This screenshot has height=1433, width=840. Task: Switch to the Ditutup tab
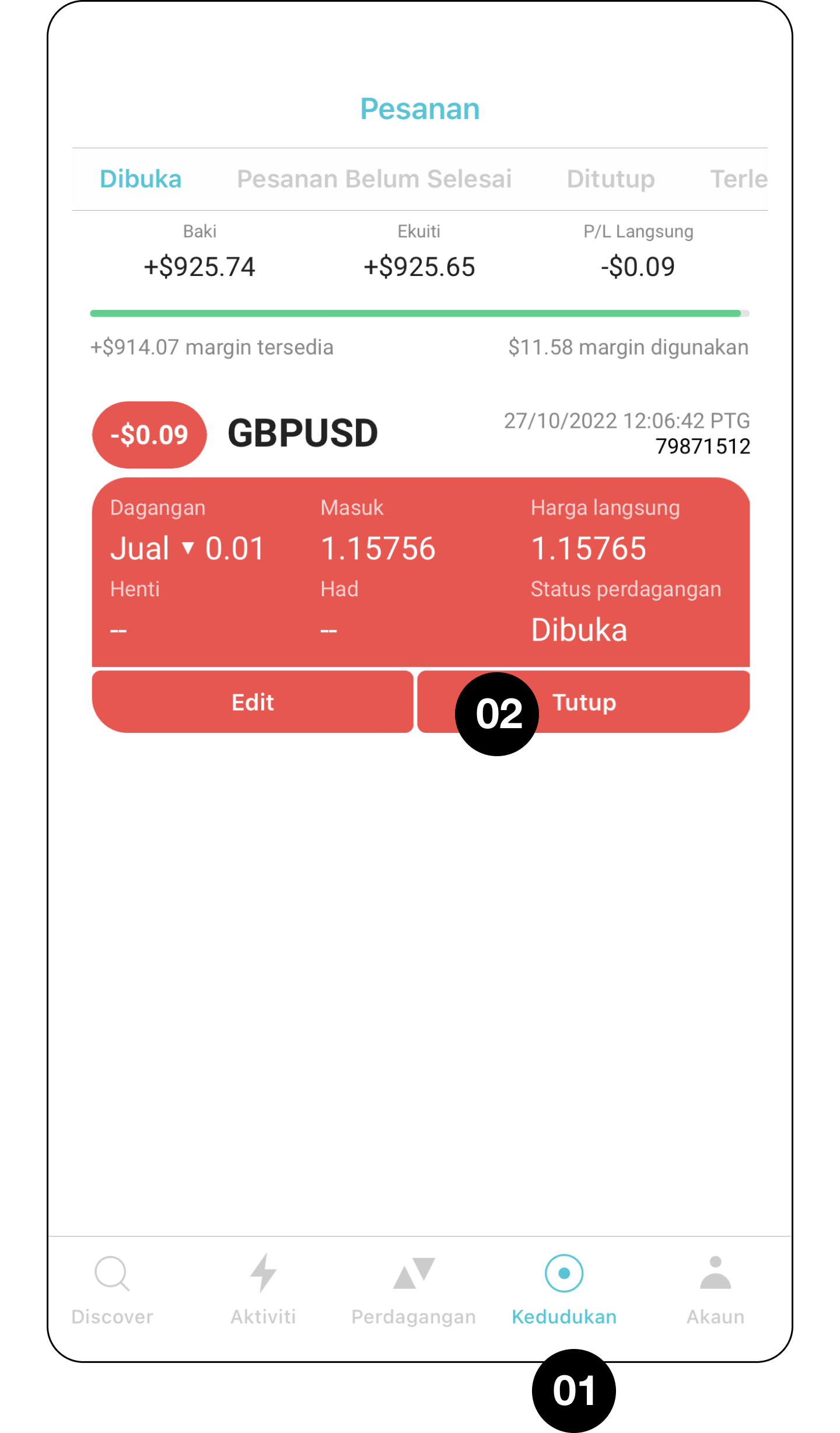click(x=611, y=179)
